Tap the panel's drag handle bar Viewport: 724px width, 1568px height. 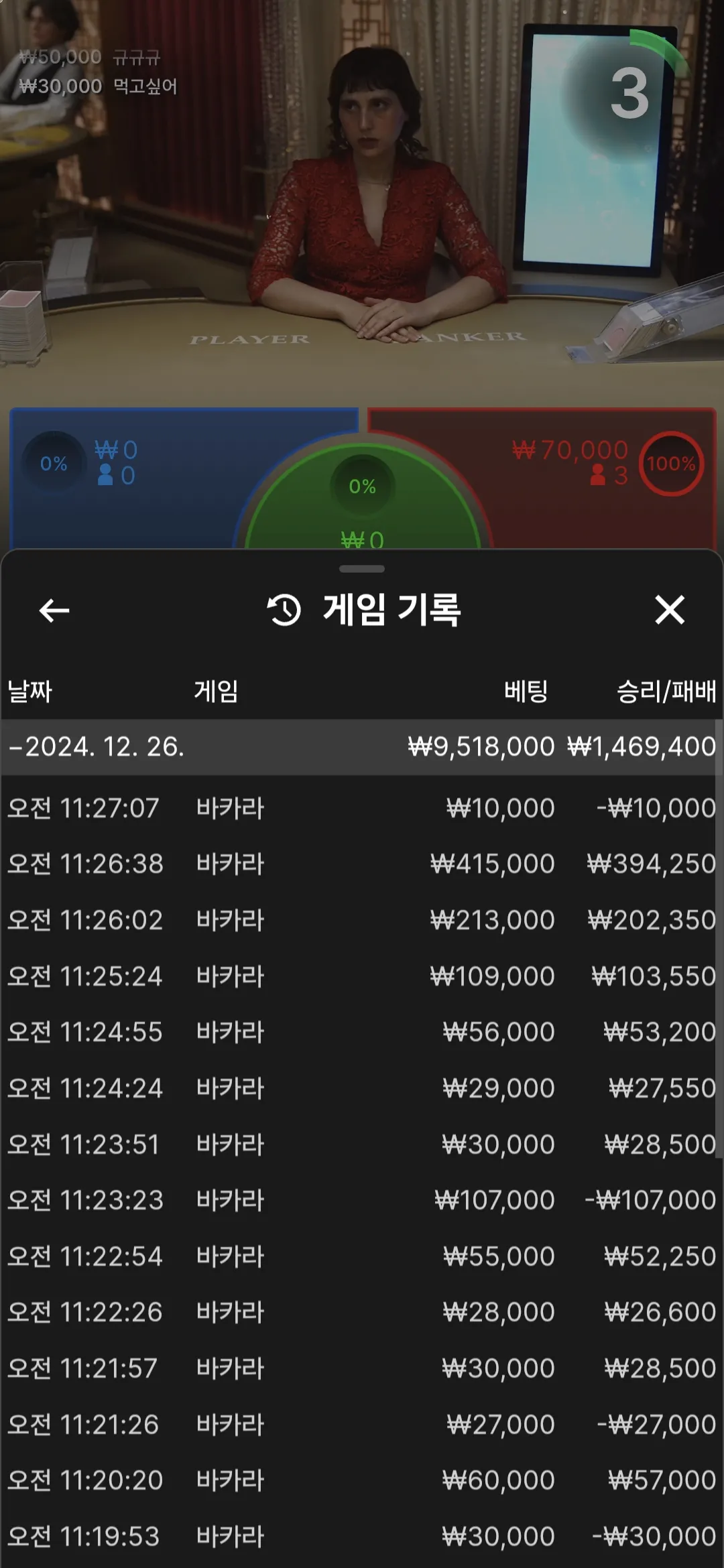(362, 569)
